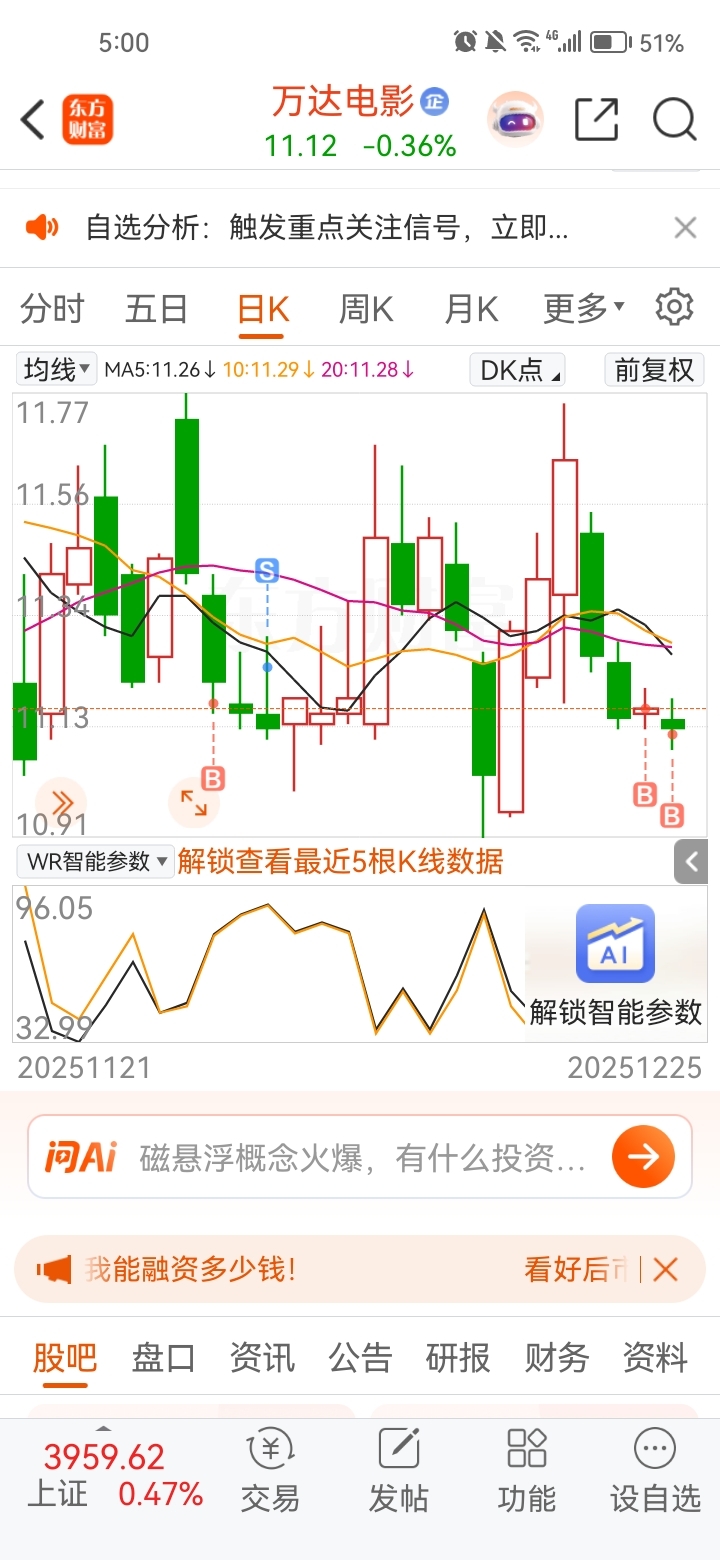Viewport: 720px width, 1560px height.
Task: Tap 解锁智能参数 AI button
Action: [615, 965]
